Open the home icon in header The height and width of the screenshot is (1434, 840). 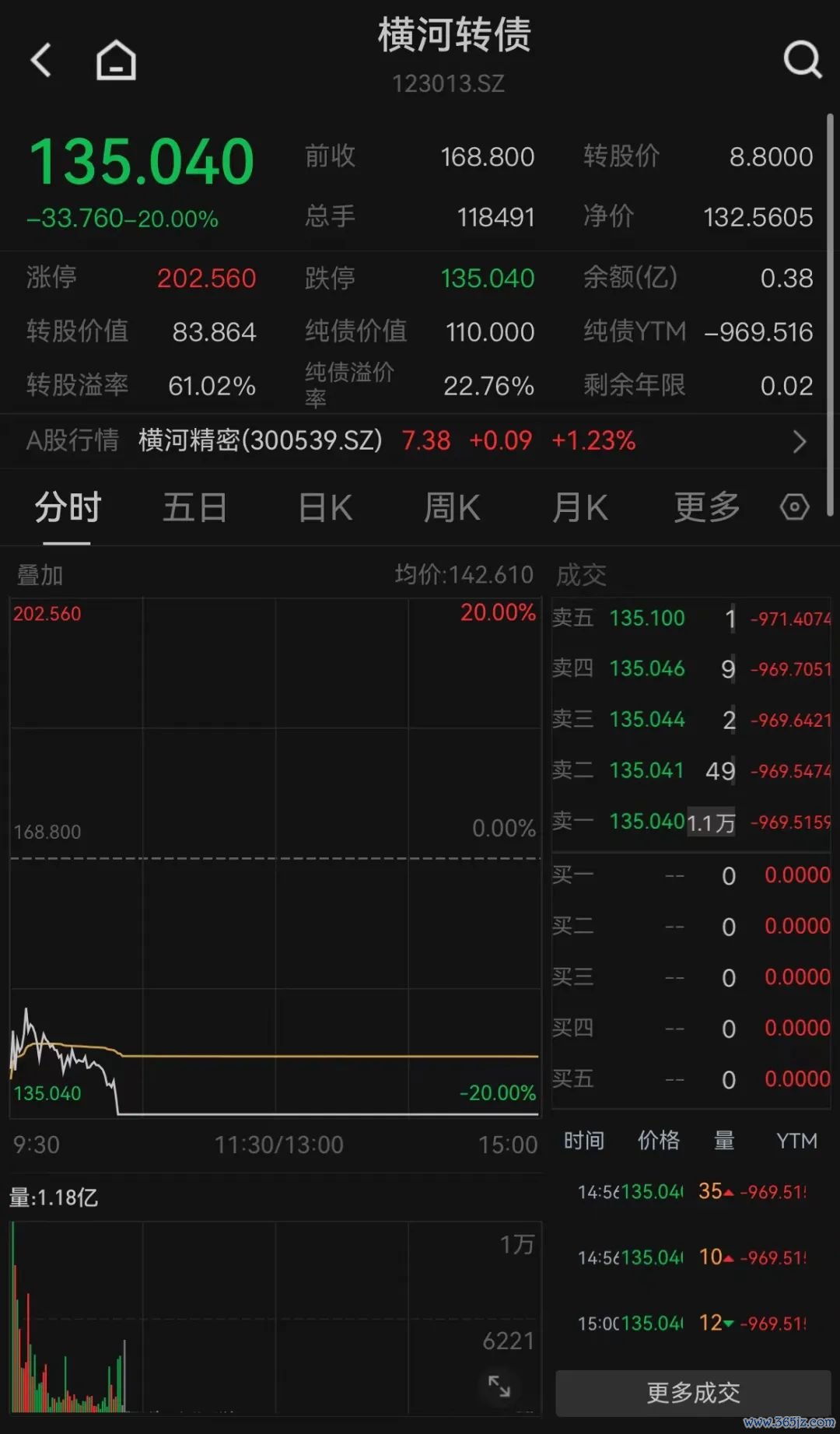click(x=116, y=60)
